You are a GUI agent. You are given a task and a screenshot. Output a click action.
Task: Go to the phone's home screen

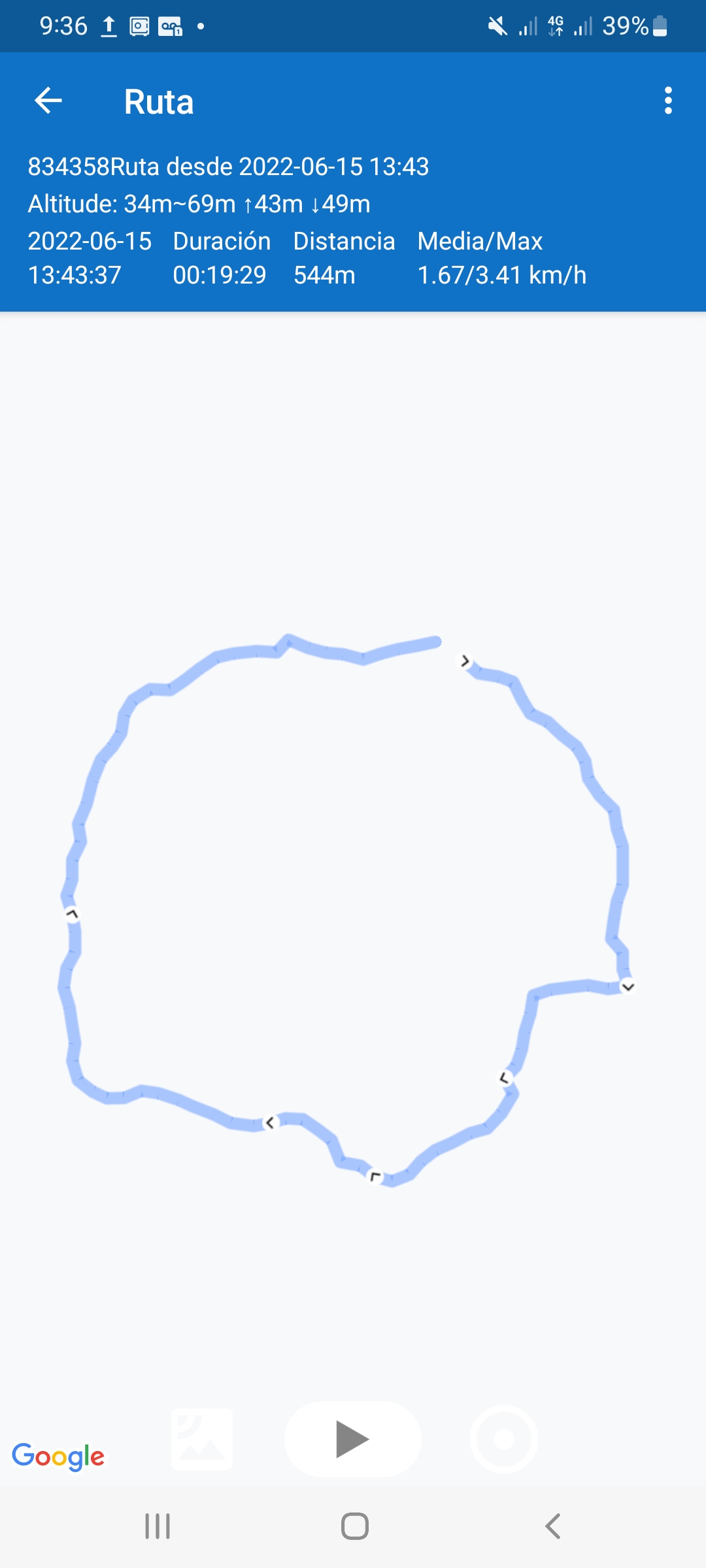[354, 1526]
